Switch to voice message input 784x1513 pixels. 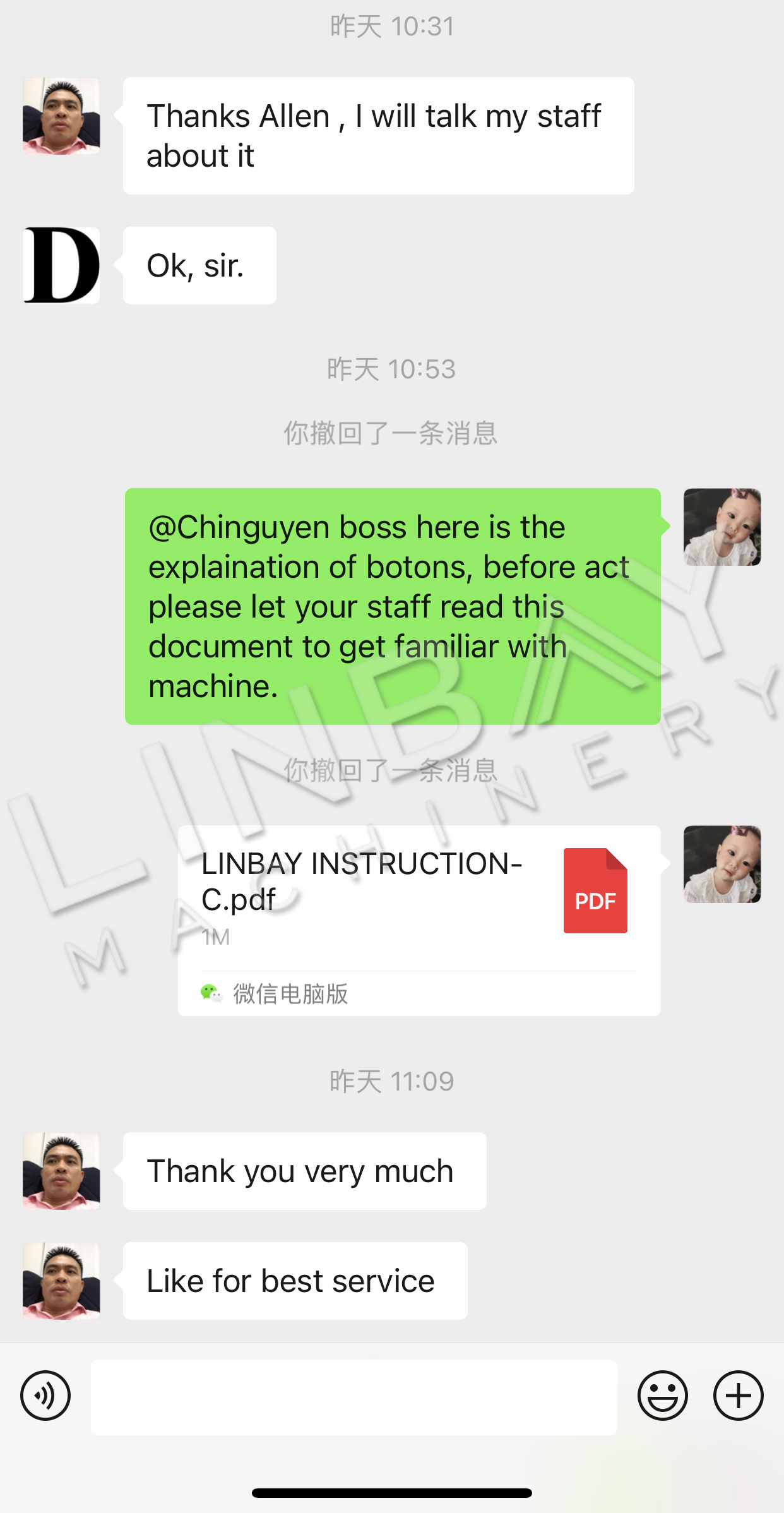point(45,1396)
